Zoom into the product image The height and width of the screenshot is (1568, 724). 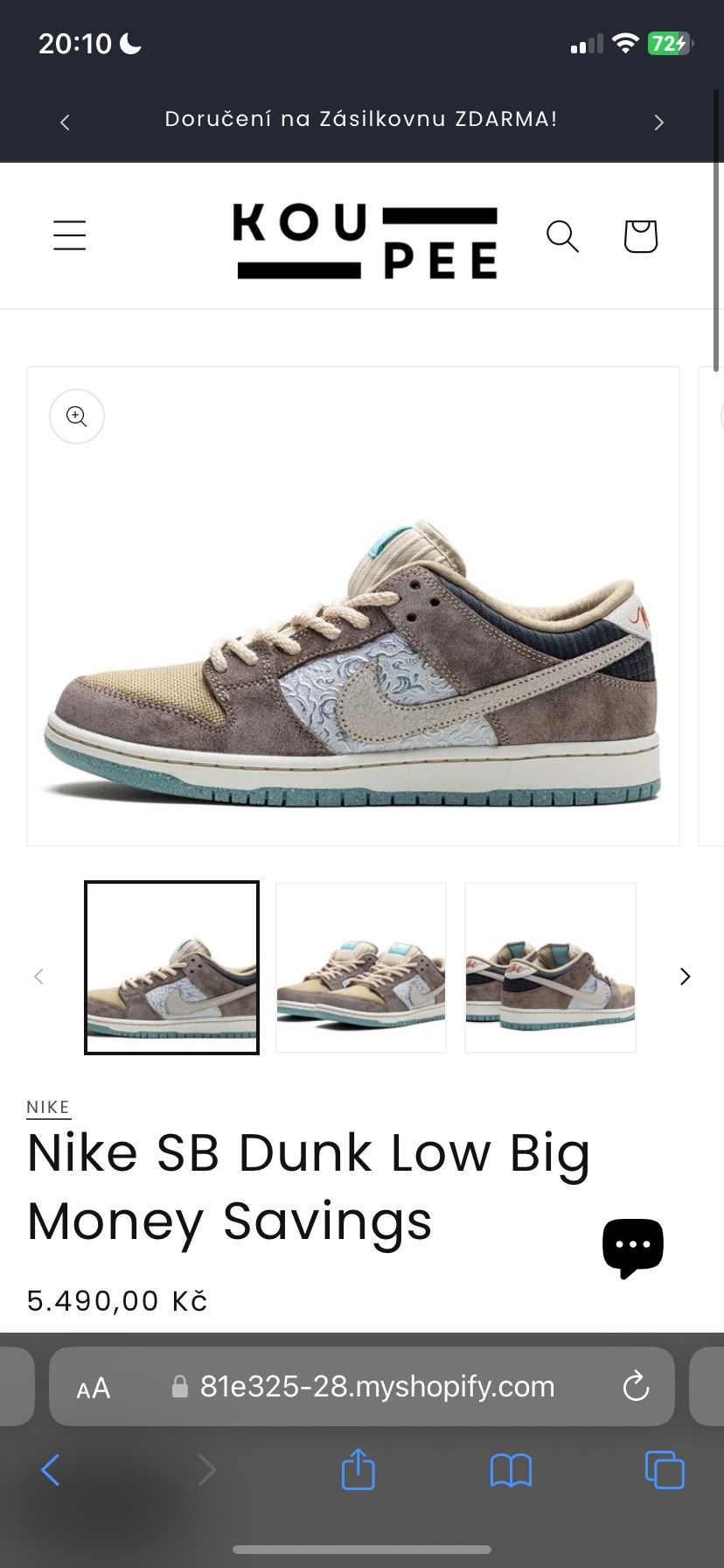tap(77, 416)
